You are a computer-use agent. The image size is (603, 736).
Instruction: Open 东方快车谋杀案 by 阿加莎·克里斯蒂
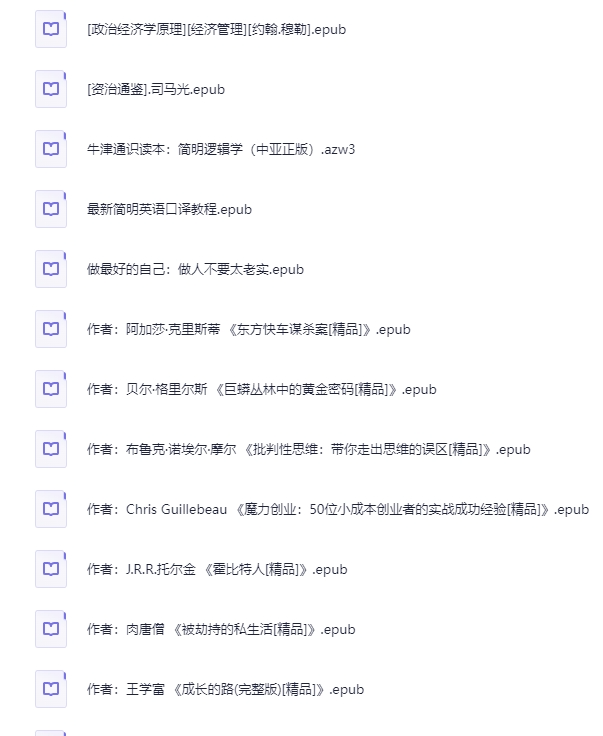pyautogui.click(x=249, y=330)
